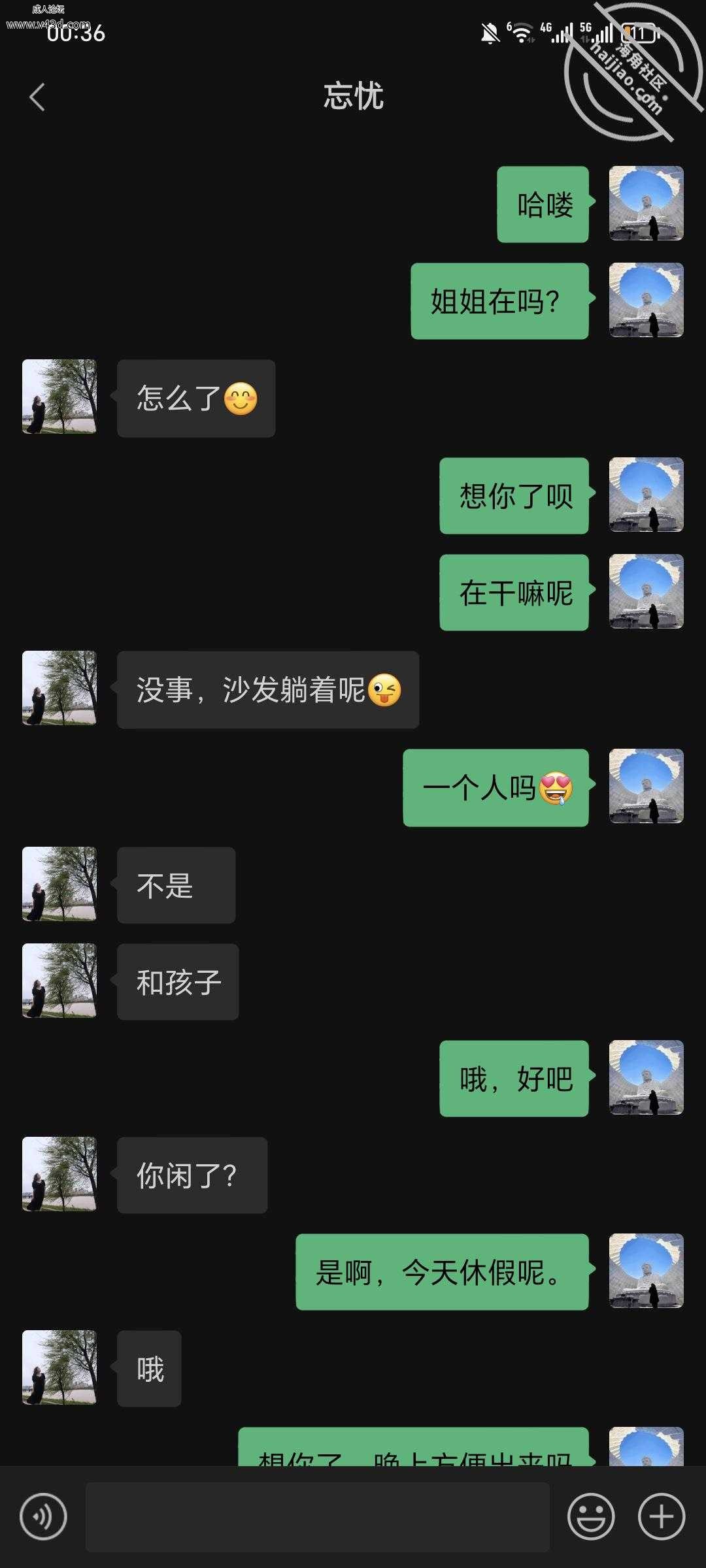706x1568 pixels.
Task: Open the plus attachments menu
Action: tap(661, 1516)
